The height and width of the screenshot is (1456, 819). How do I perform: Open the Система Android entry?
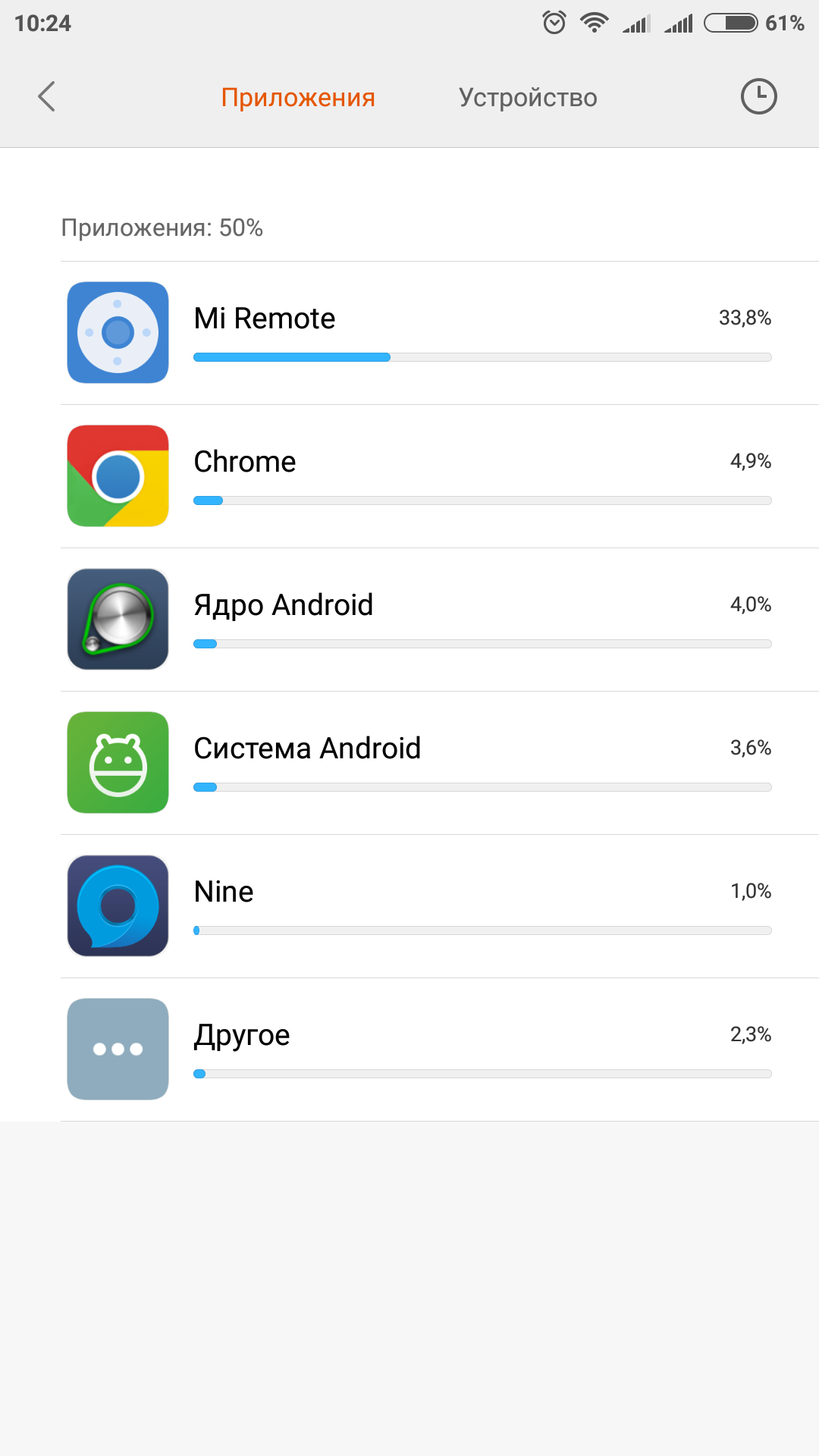point(440,763)
